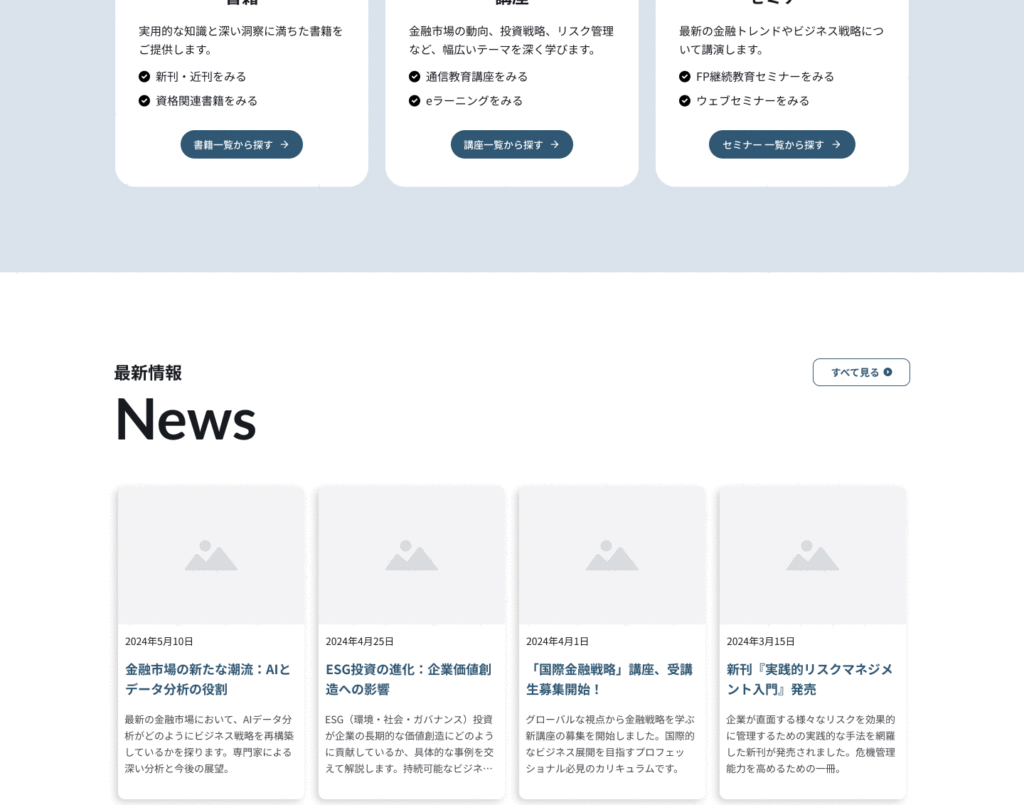Tap 書籍一覧から探す button
This screenshot has height=805, width=1024.
pos(241,144)
